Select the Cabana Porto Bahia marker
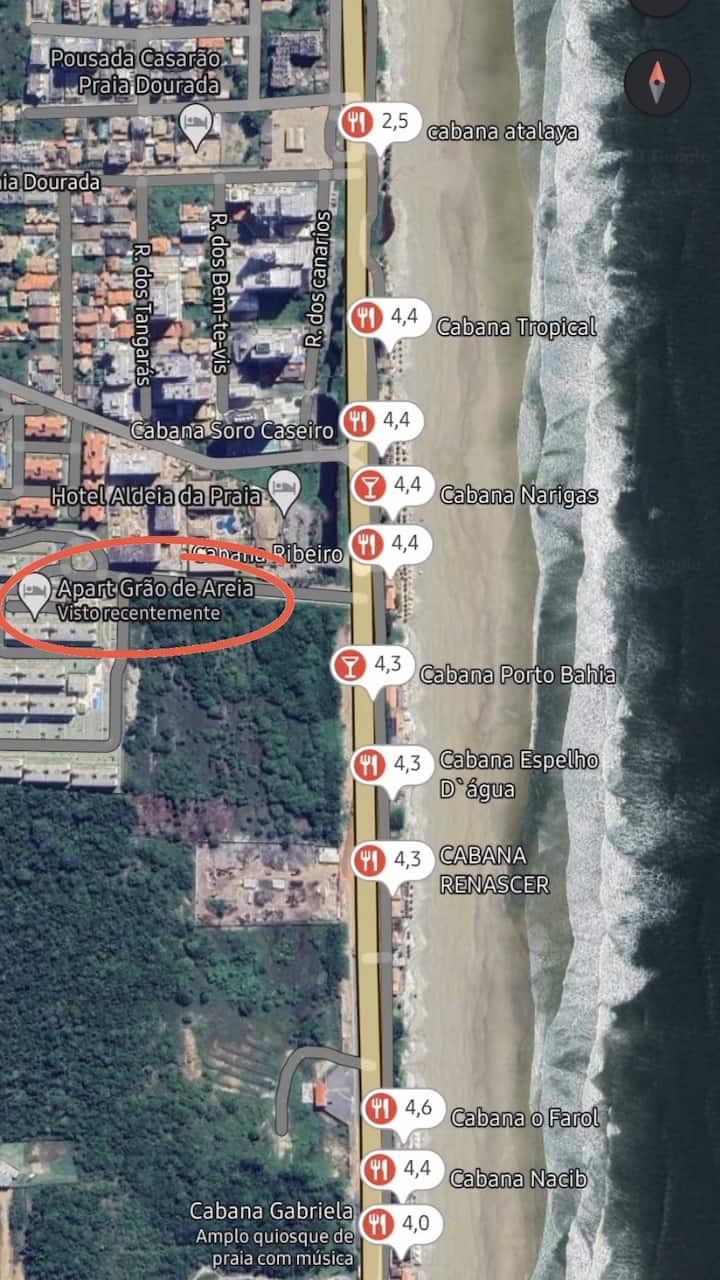720x1280 pixels. click(x=350, y=664)
